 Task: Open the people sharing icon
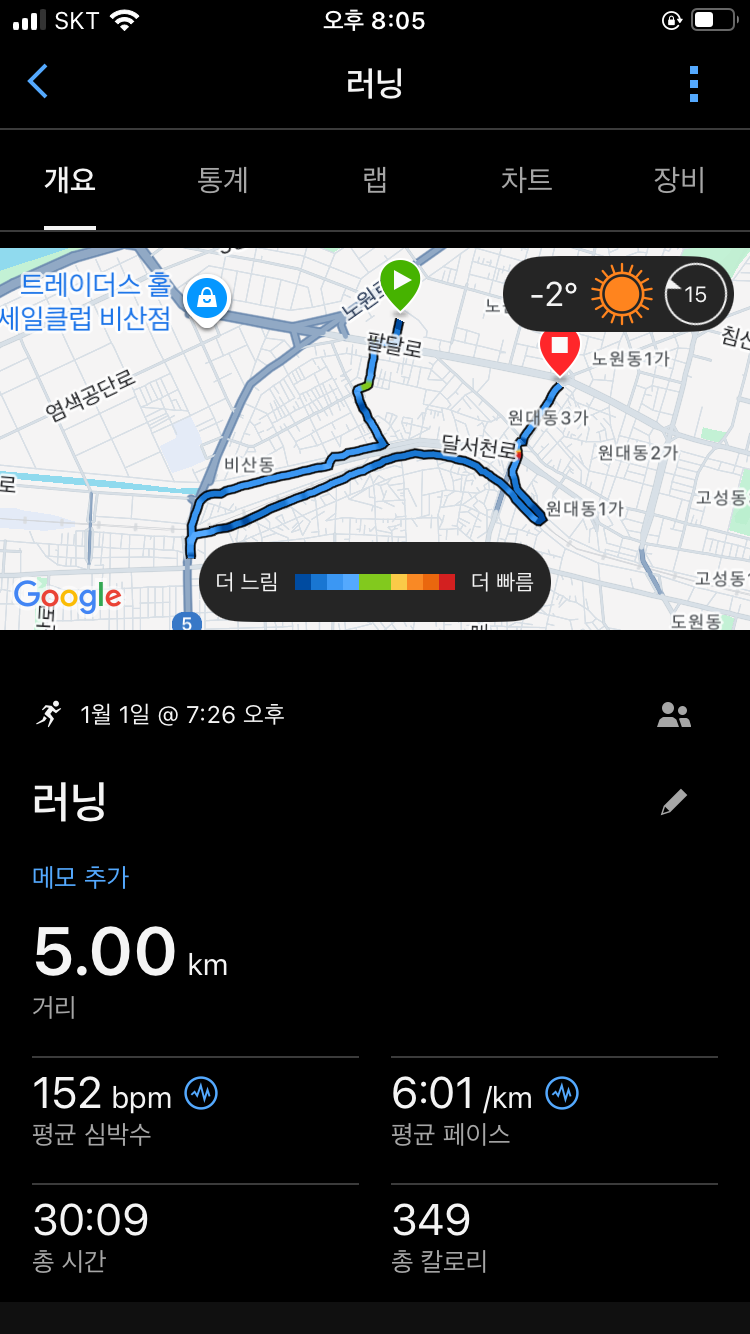[x=674, y=715]
